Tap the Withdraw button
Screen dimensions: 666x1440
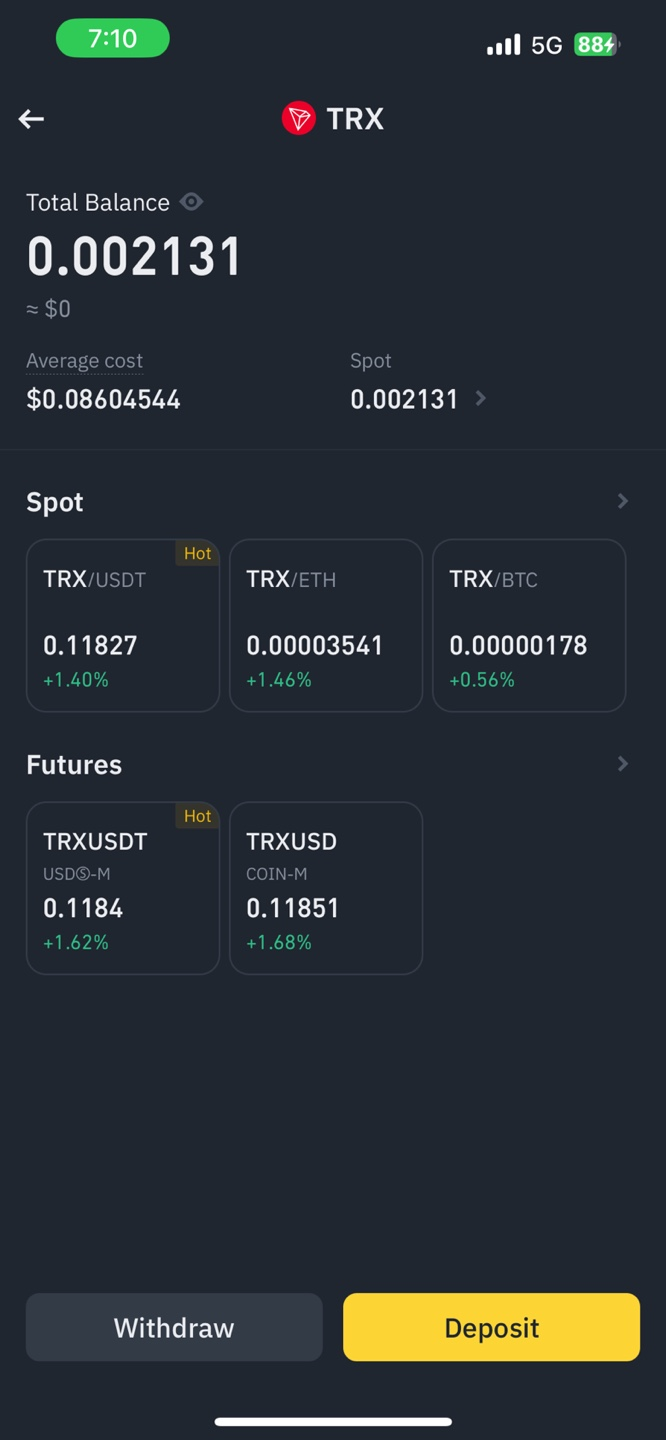(x=174, y=1327)
